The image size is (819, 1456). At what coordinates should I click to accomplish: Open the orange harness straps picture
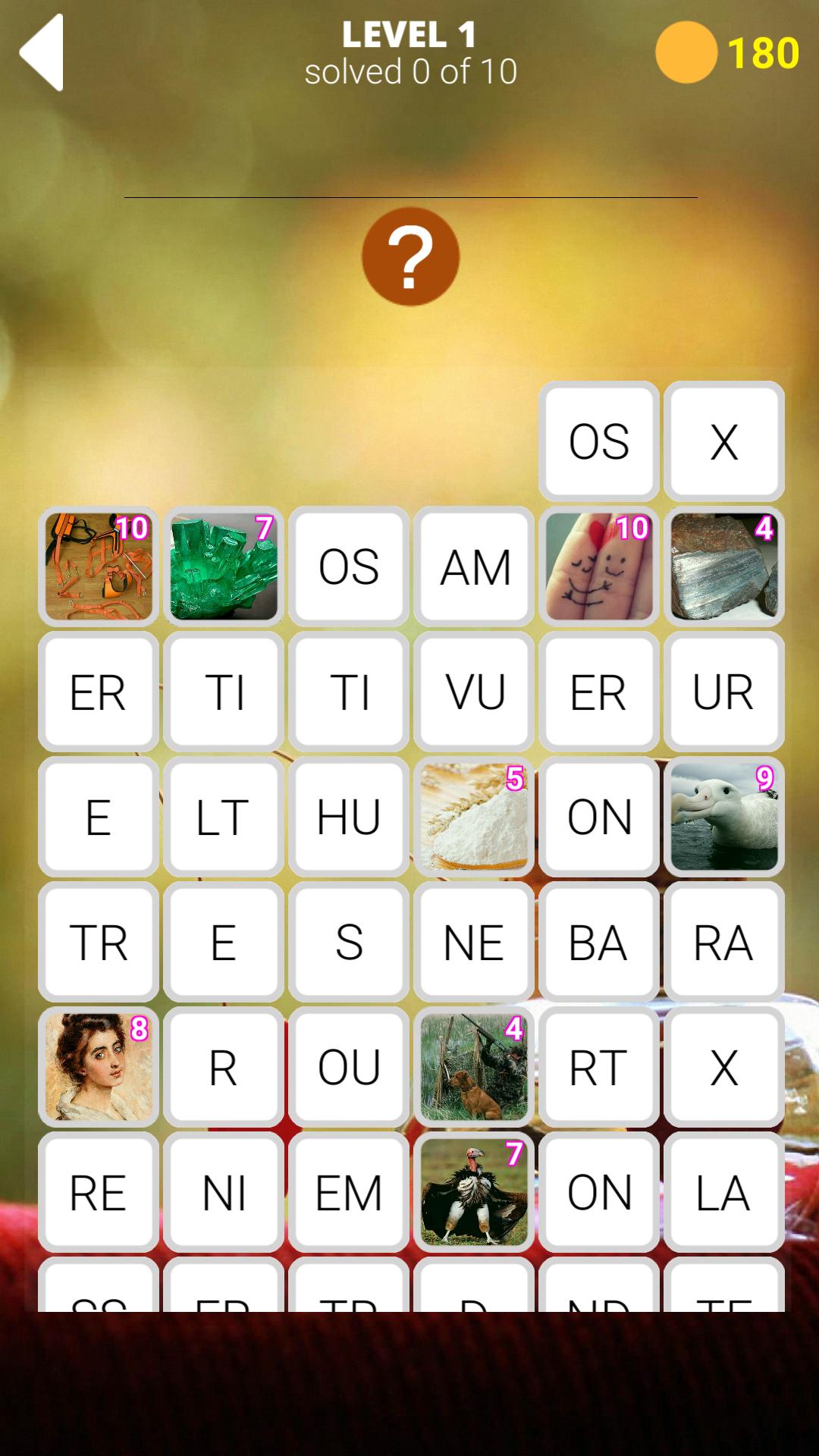point(99,566)
